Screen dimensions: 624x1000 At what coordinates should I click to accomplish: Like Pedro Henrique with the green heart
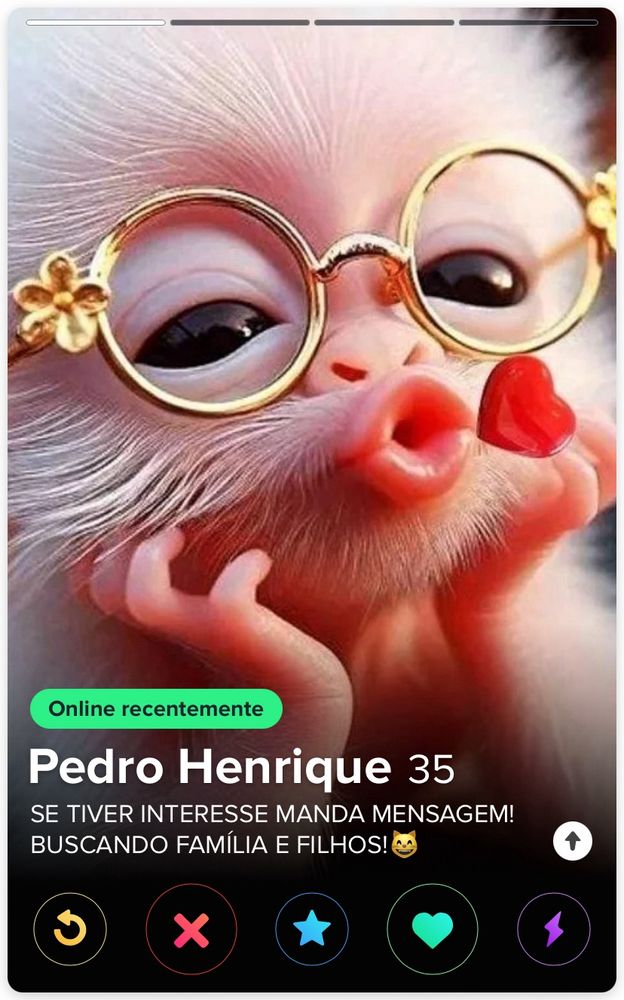433,929
